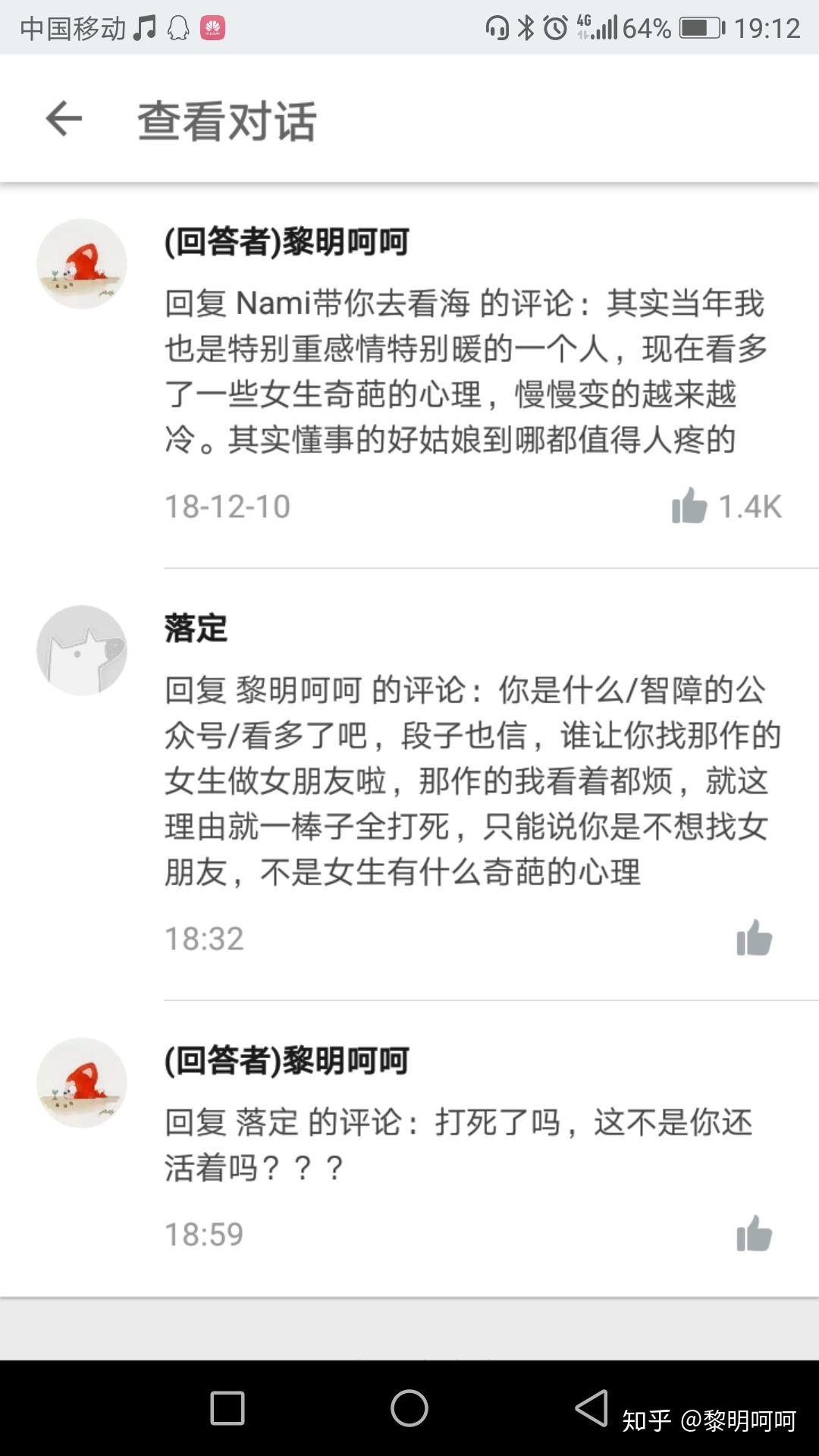Open 黎明呵呵's avatar on the 18:59 reply
This screenshot has height=1456, width=819.
tap(82, 1082)
